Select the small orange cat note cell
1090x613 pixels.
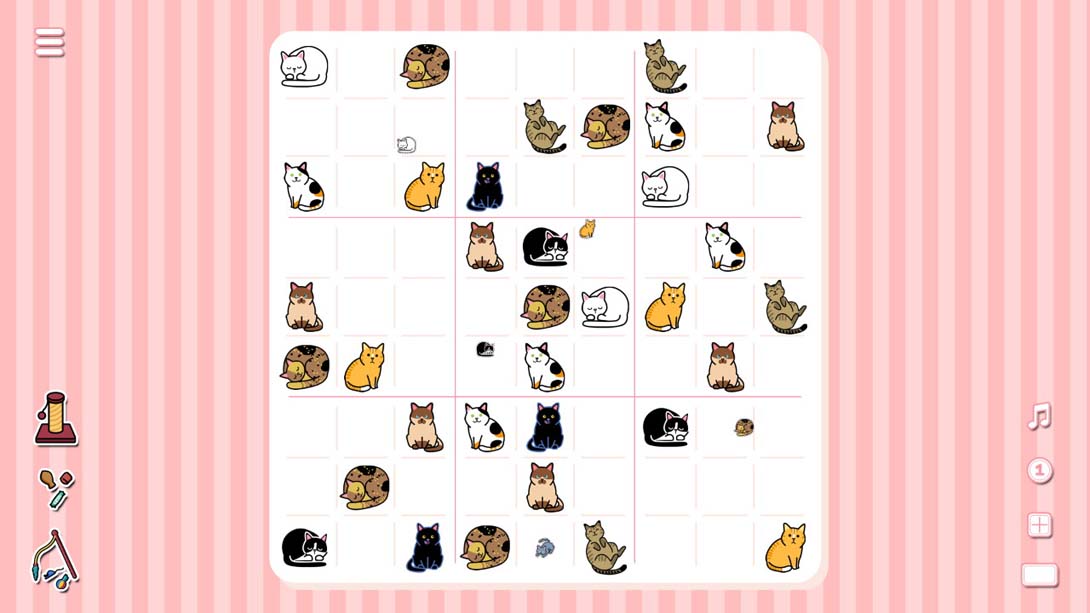click(588, 229)
